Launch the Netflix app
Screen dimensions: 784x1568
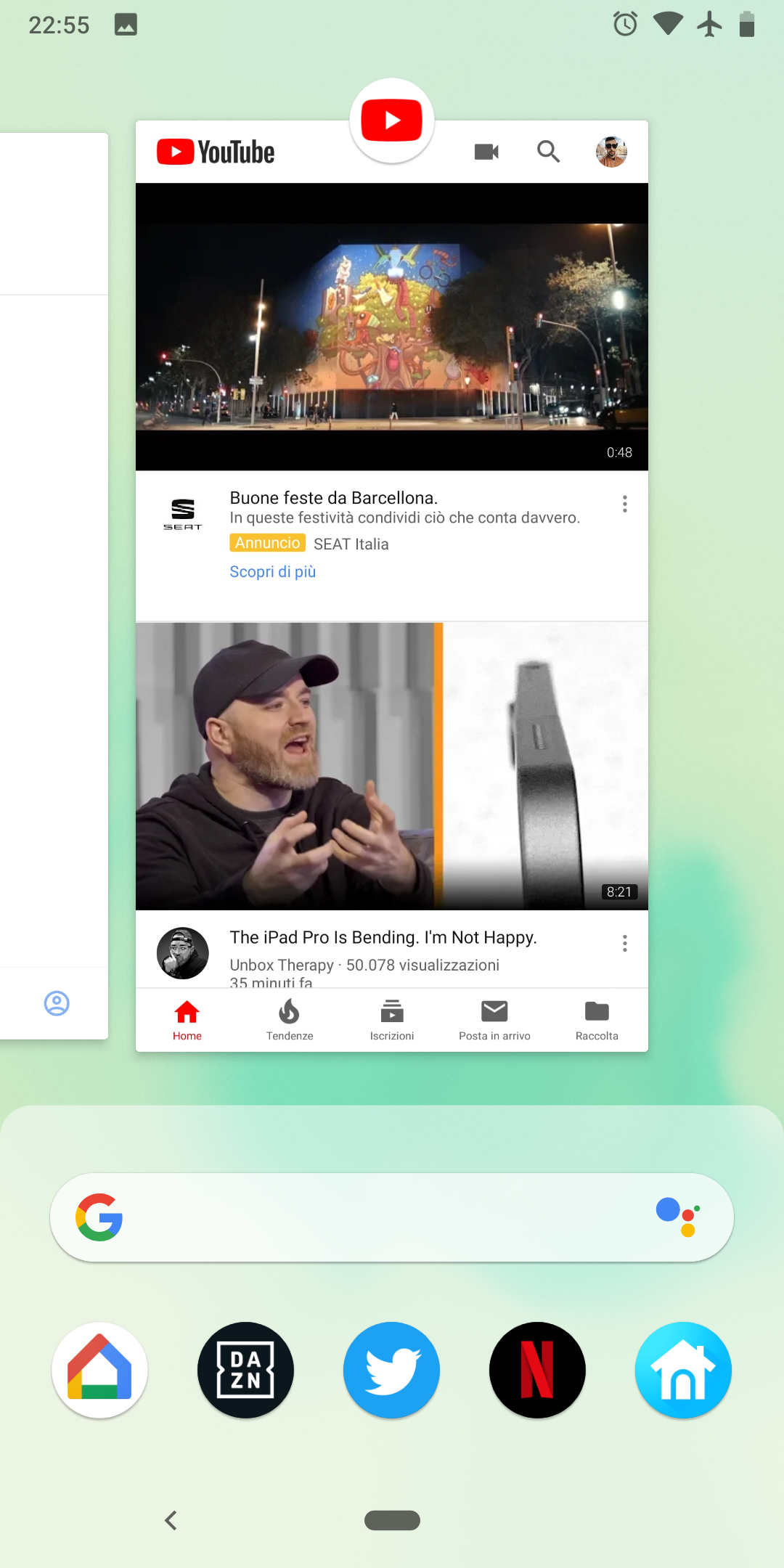(x=538, y=1370)
